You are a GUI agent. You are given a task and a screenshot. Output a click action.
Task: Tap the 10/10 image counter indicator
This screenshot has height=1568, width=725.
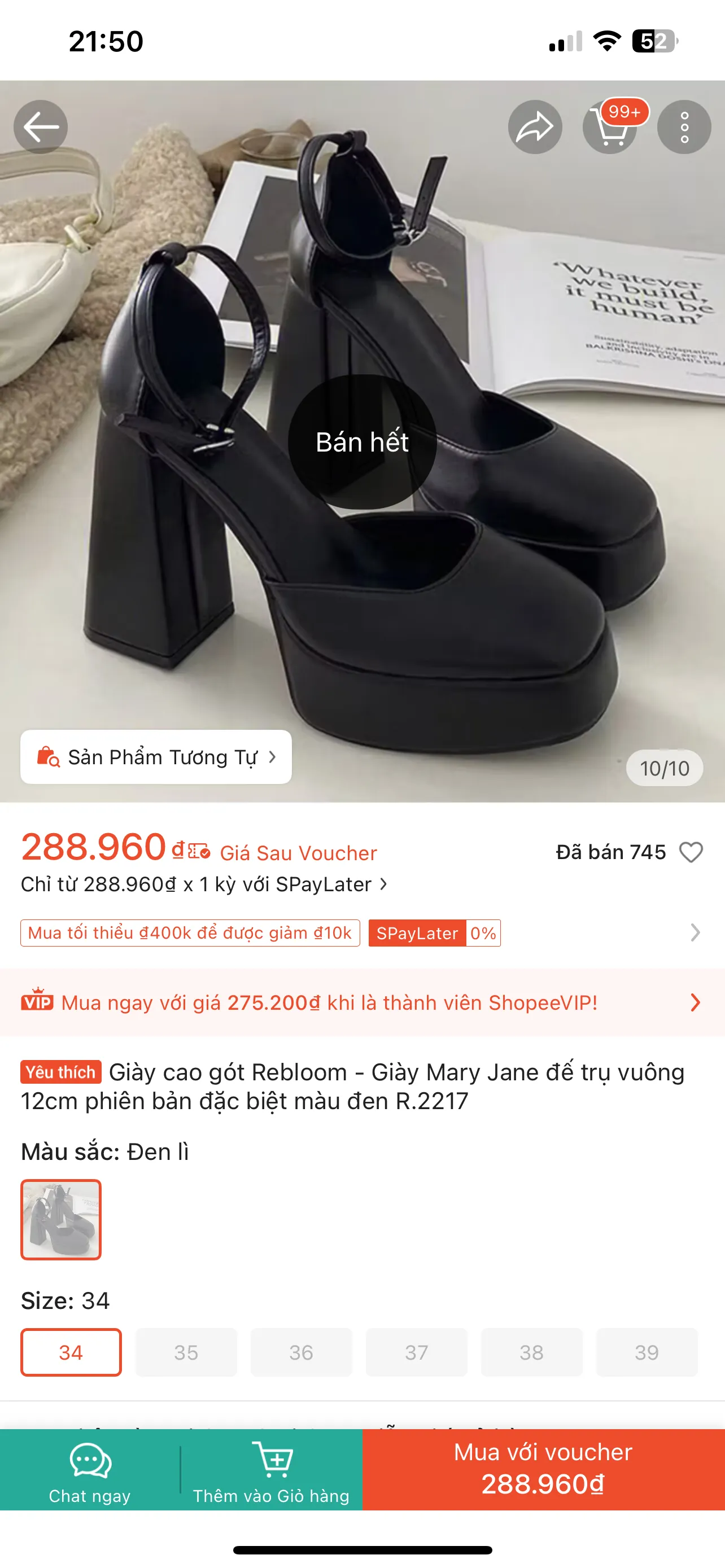click(x=665, y=768)
